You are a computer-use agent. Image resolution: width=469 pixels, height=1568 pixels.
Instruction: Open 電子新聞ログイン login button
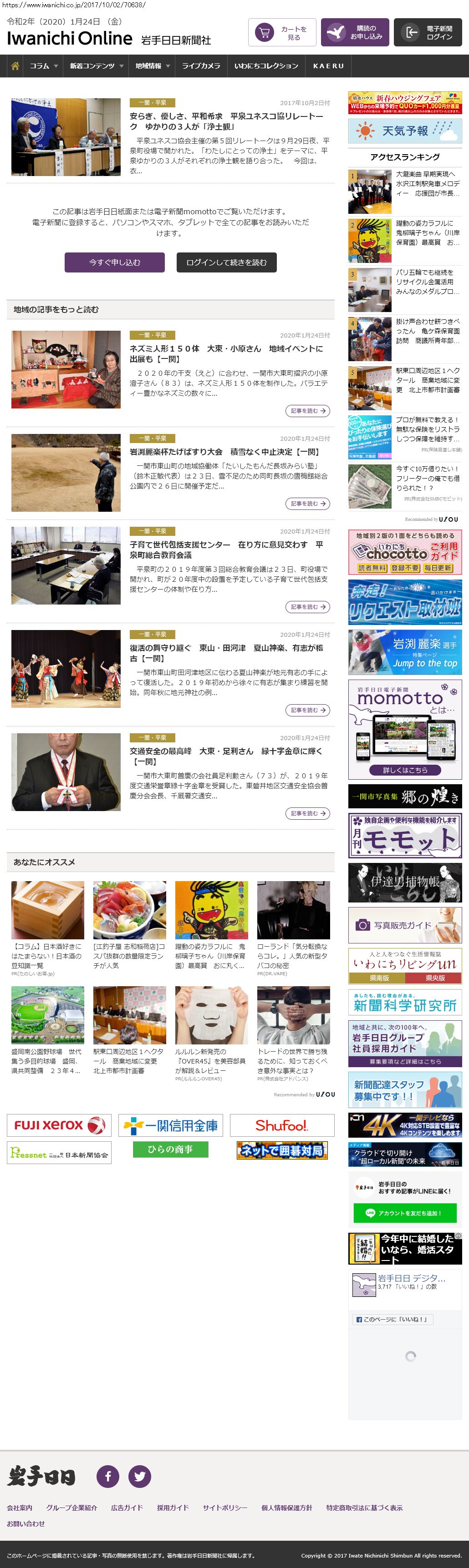click(x=427, y=32)
